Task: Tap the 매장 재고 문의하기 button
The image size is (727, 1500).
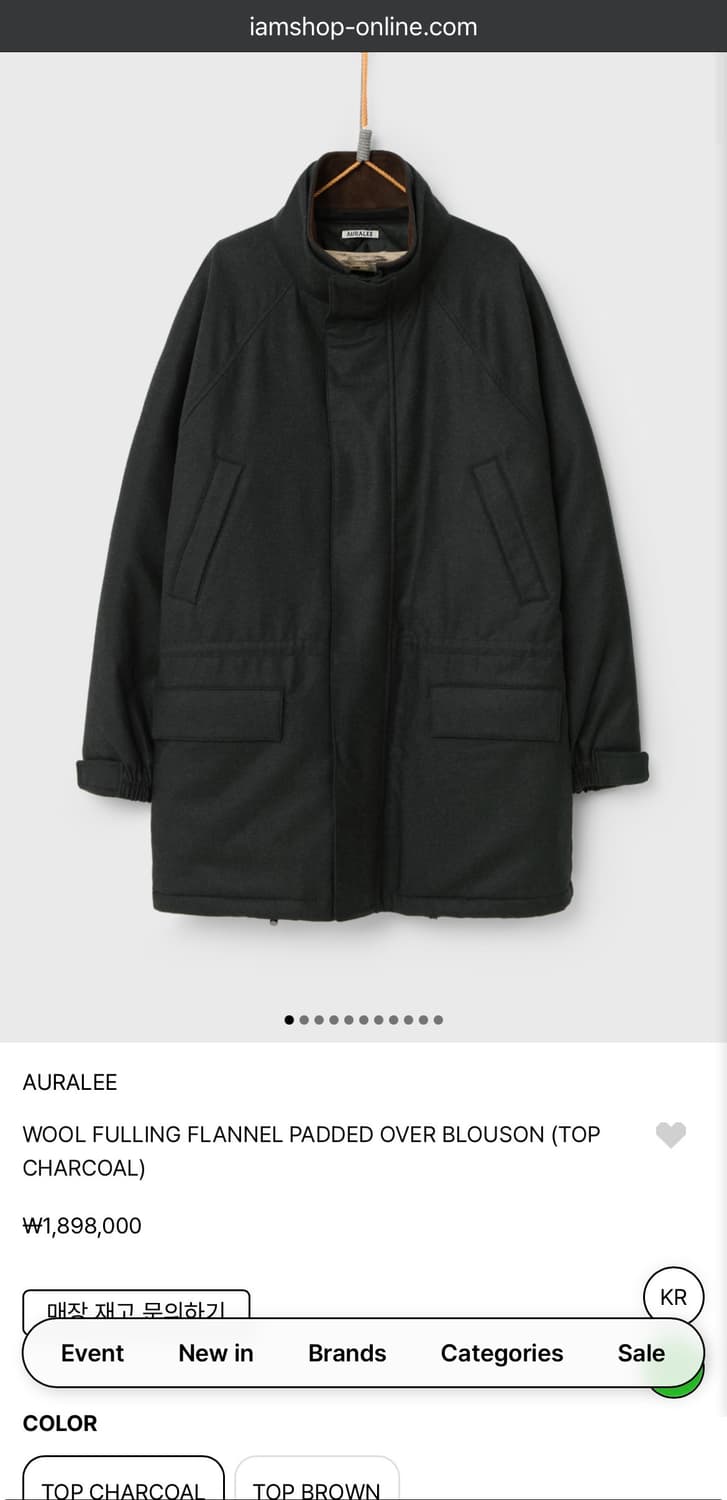Action: tap(137, 1305)
